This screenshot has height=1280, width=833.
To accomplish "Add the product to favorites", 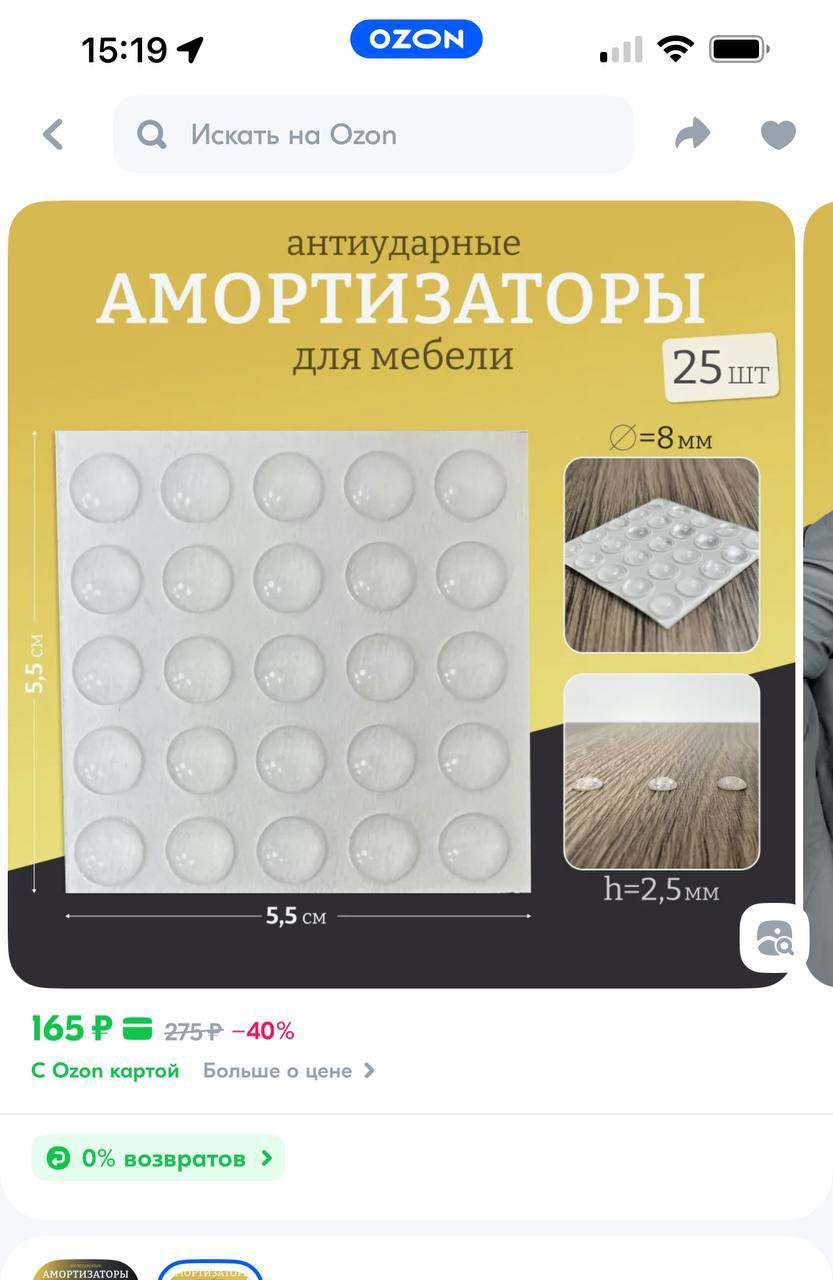I will click(778, 135).
